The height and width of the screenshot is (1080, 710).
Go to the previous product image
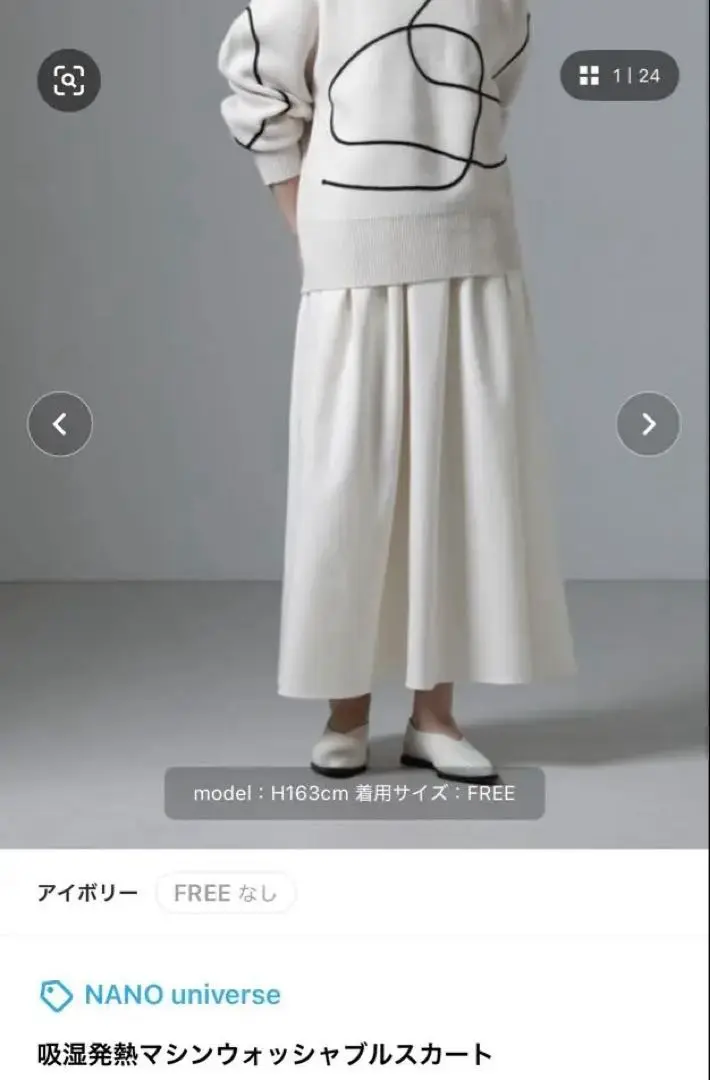click(60, 424)
